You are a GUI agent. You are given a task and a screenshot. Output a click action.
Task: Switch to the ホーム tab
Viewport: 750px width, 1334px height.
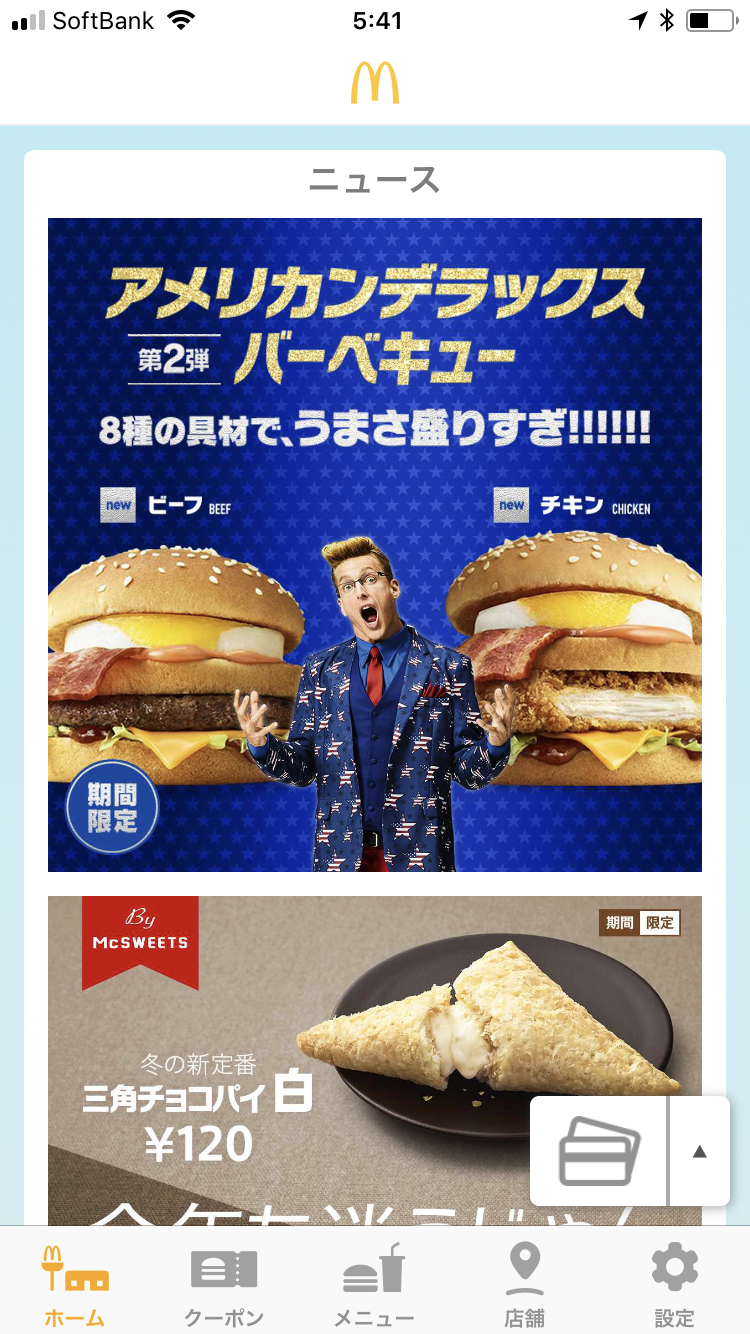(x=75, y=1282)
